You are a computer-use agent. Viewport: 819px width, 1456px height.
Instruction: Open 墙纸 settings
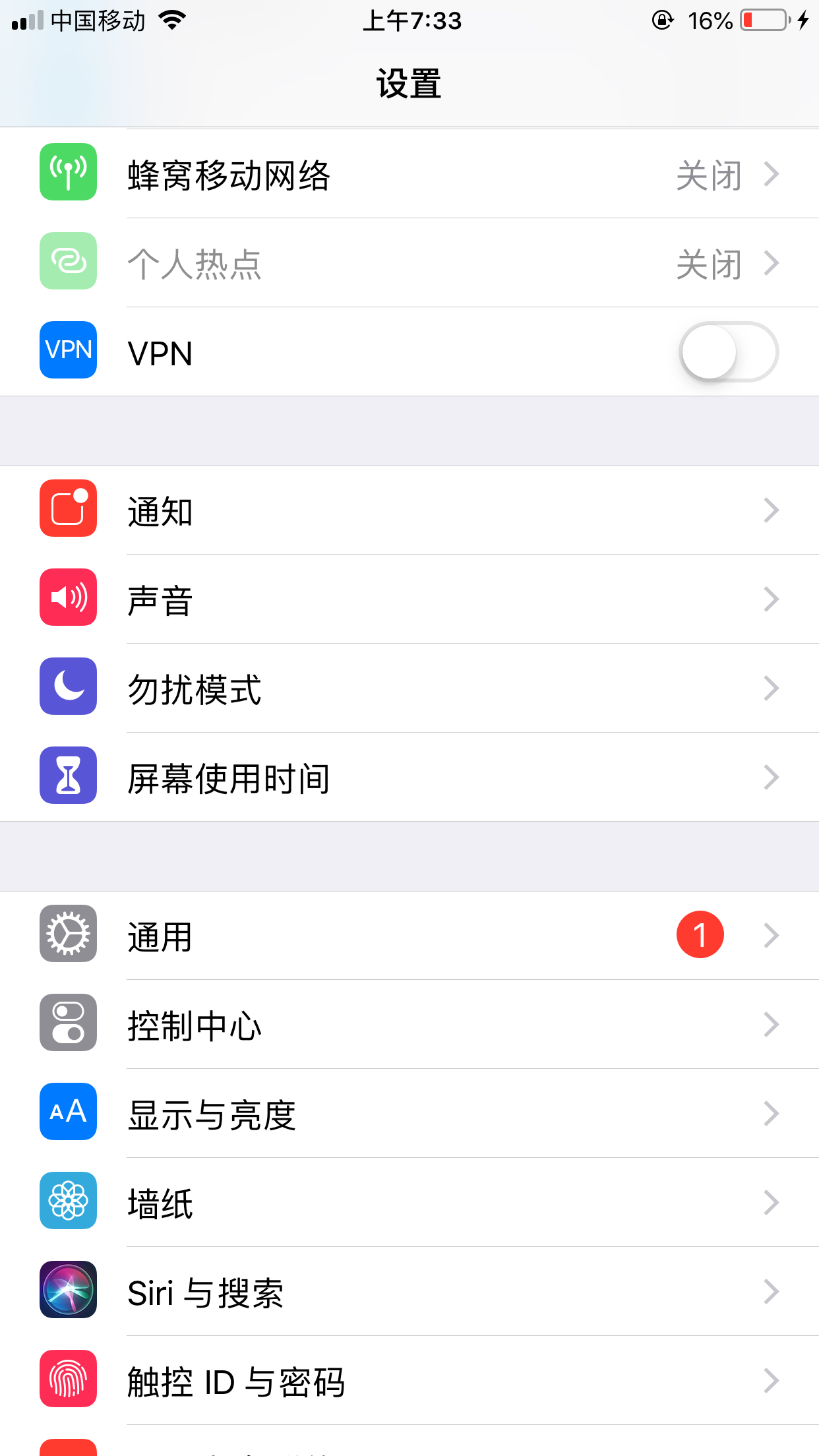409,1203
